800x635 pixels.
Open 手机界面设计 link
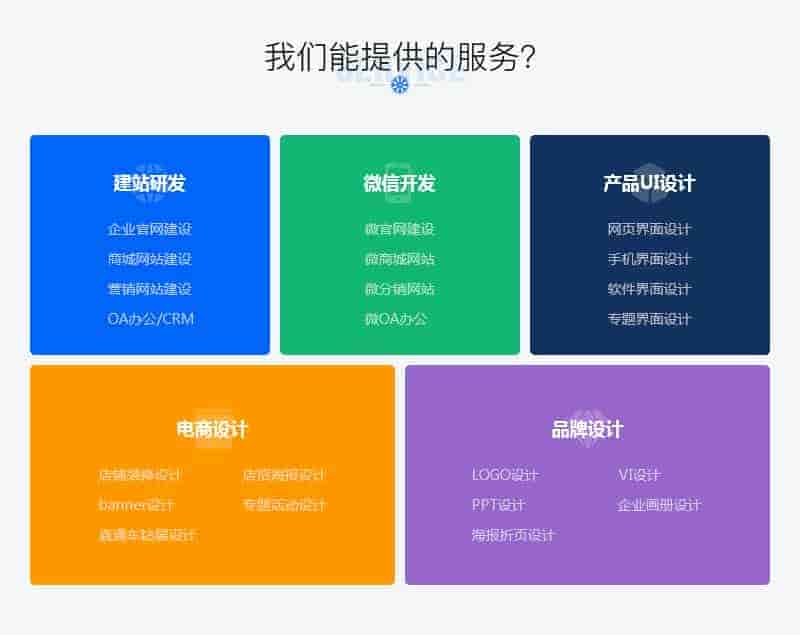649,259
